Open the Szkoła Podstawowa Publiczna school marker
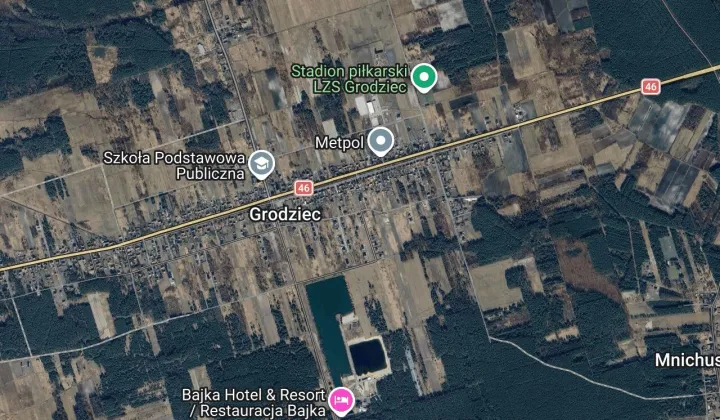 [262, 163]
